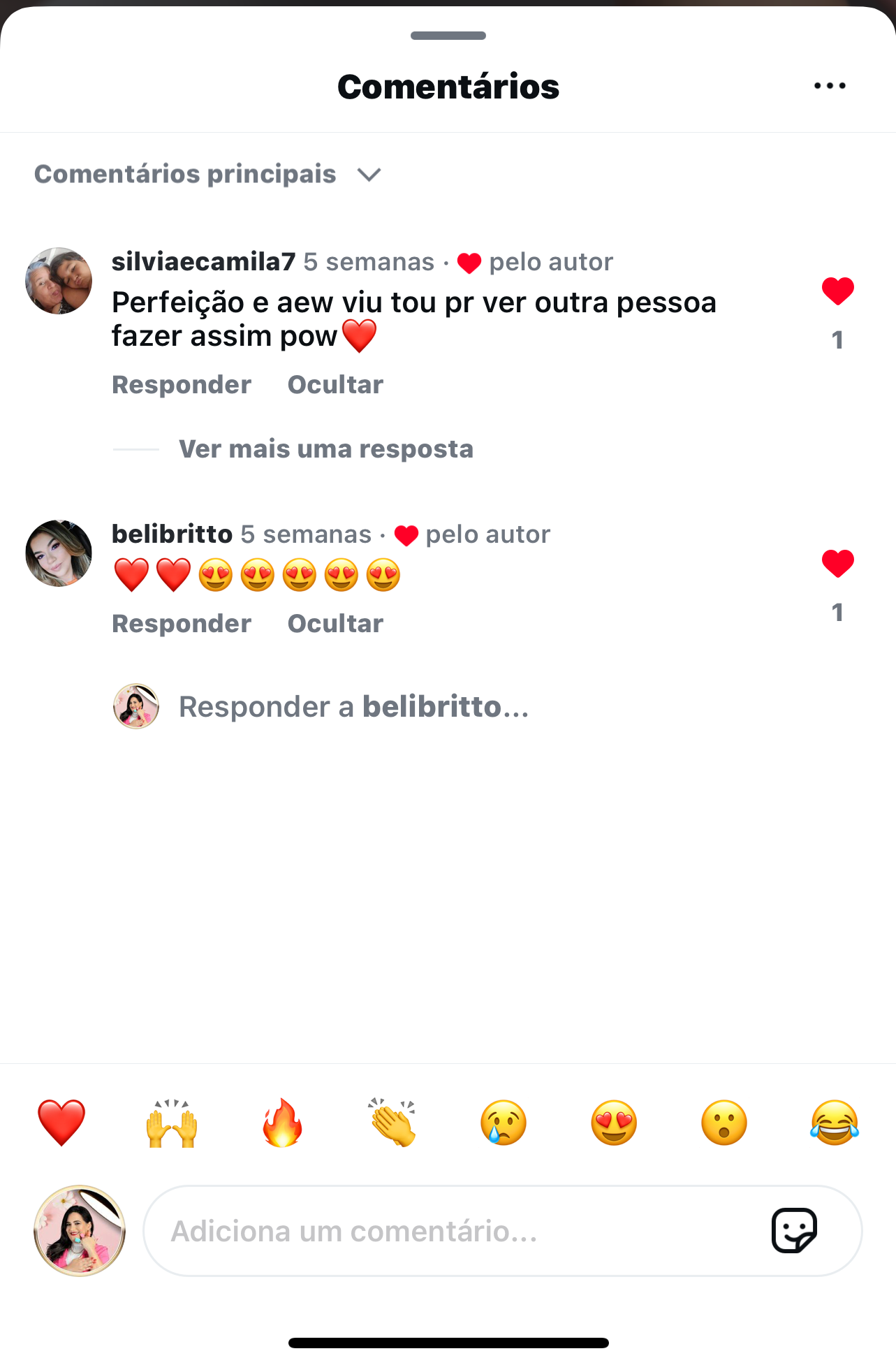
Task: Insert the red heart quick emoji
Action: (61, 1123)
